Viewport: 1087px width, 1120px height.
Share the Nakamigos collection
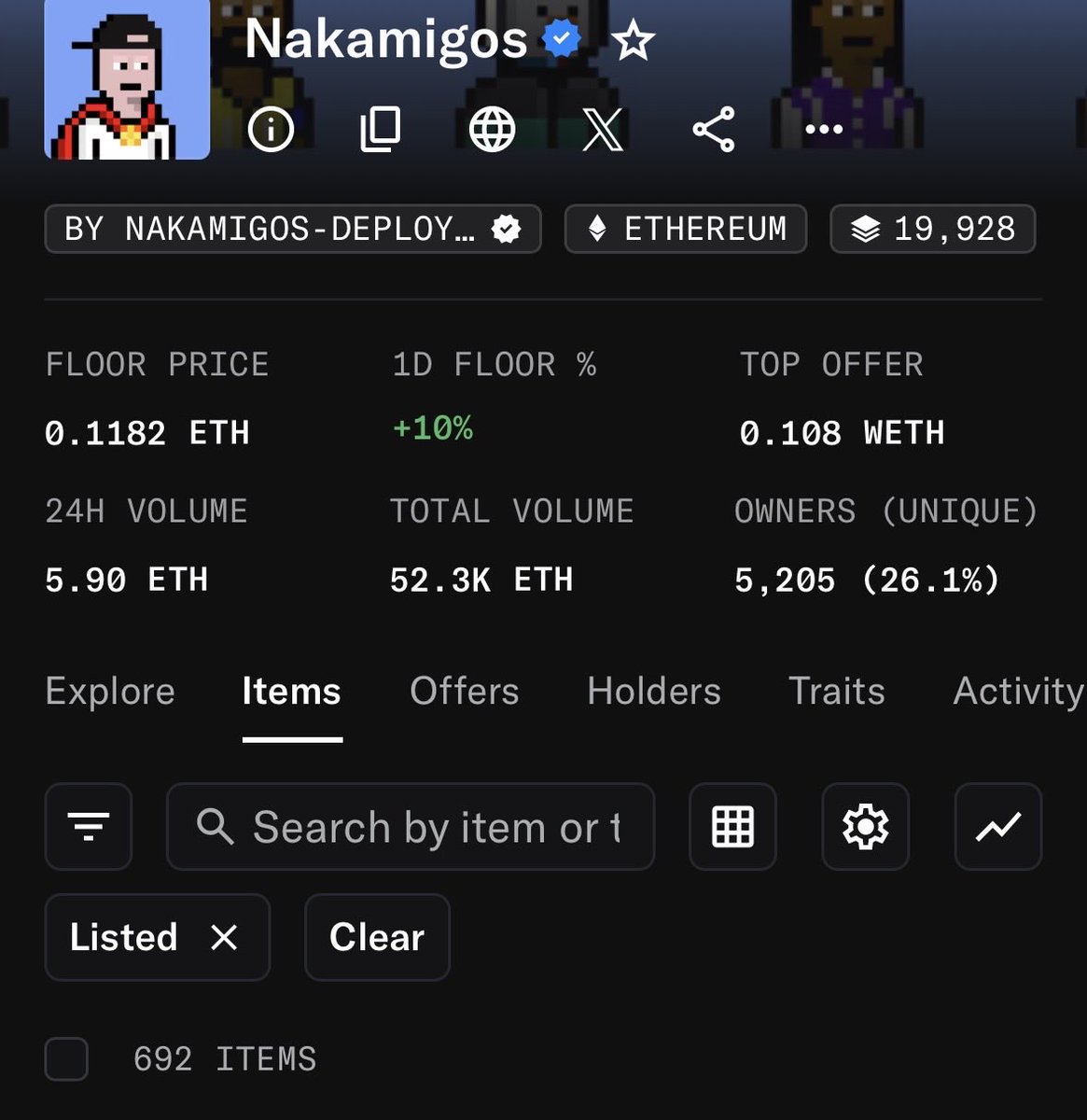(714, 129)
